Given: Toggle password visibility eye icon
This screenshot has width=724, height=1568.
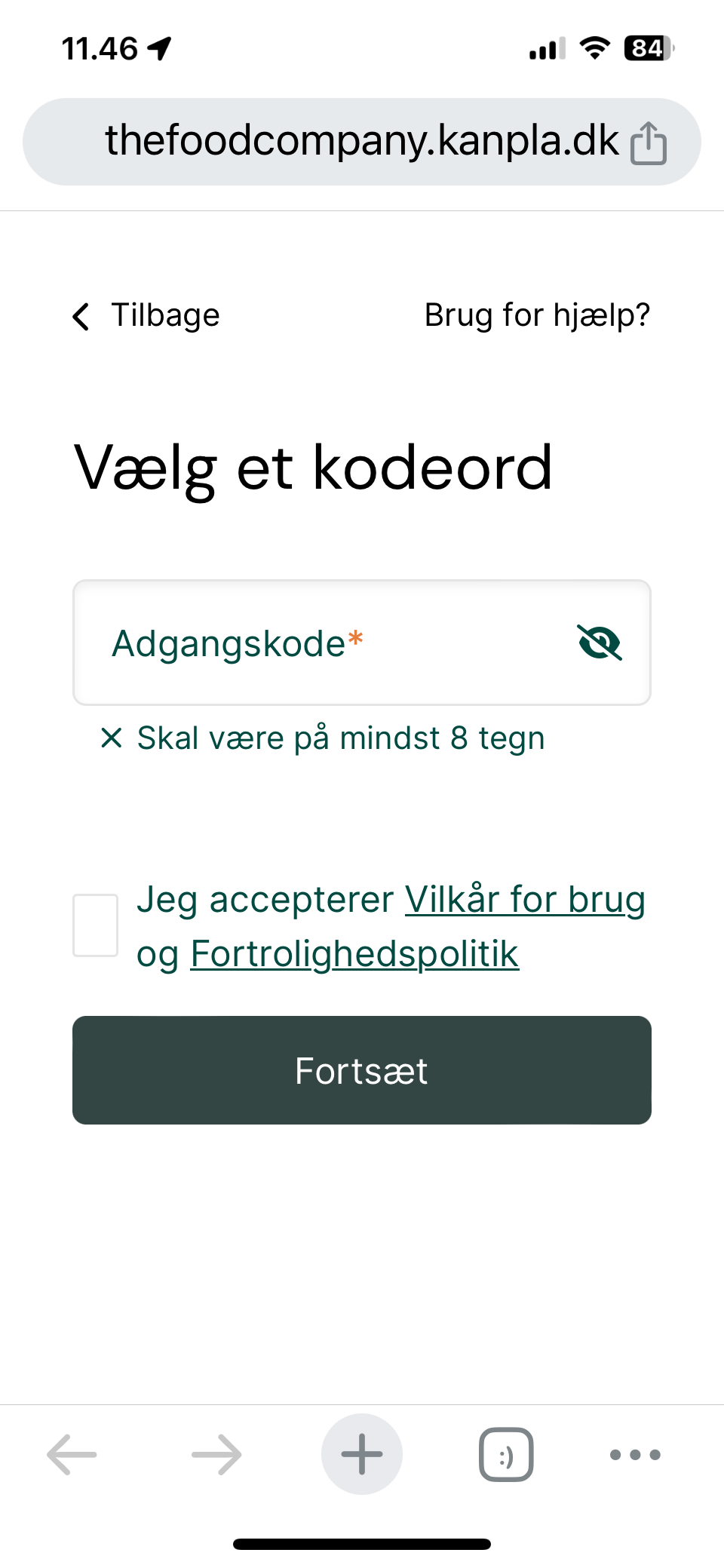Looking at the screenshot, I should pos(600,643).
